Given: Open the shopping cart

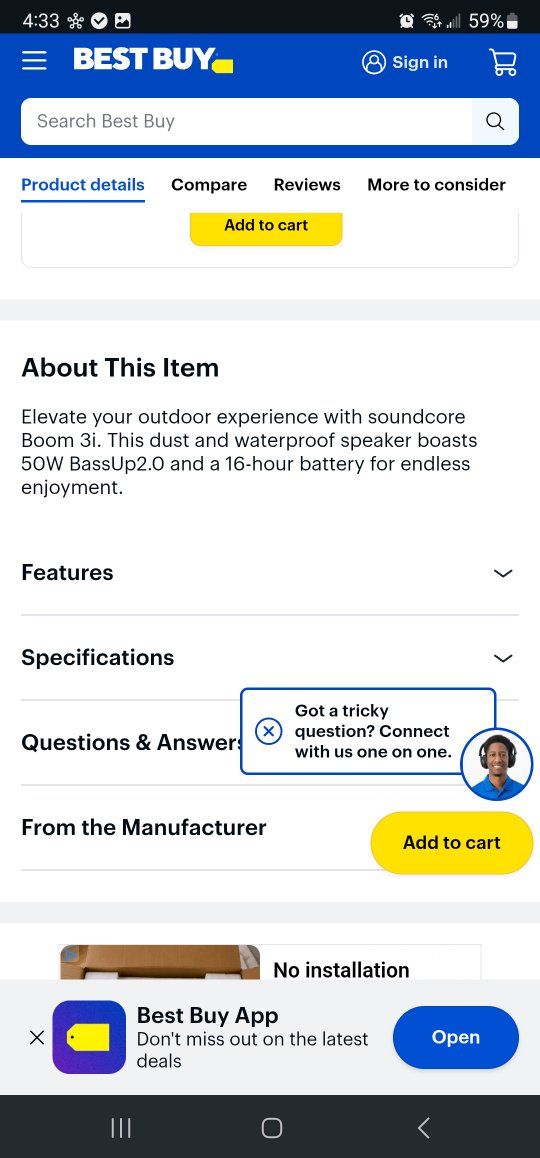Looking at the screenshot, I should [503, 62].
